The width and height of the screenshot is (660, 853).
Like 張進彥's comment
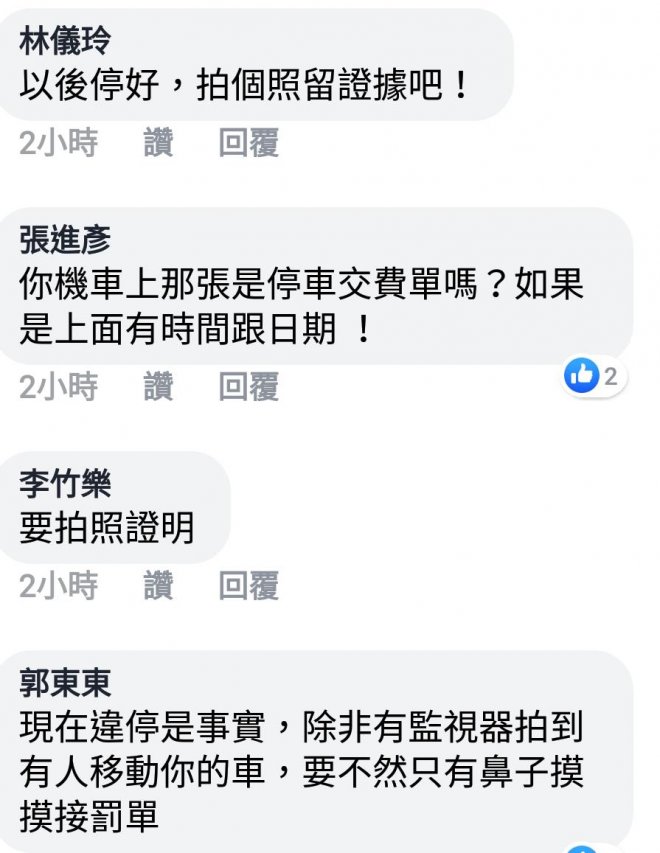[x=158, y=387]
